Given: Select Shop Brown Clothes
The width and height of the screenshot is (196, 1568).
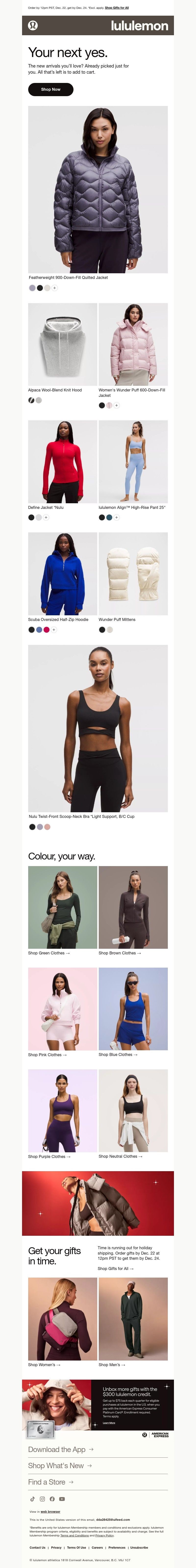Looking at the screenshot, I should (x=119, y=953).
